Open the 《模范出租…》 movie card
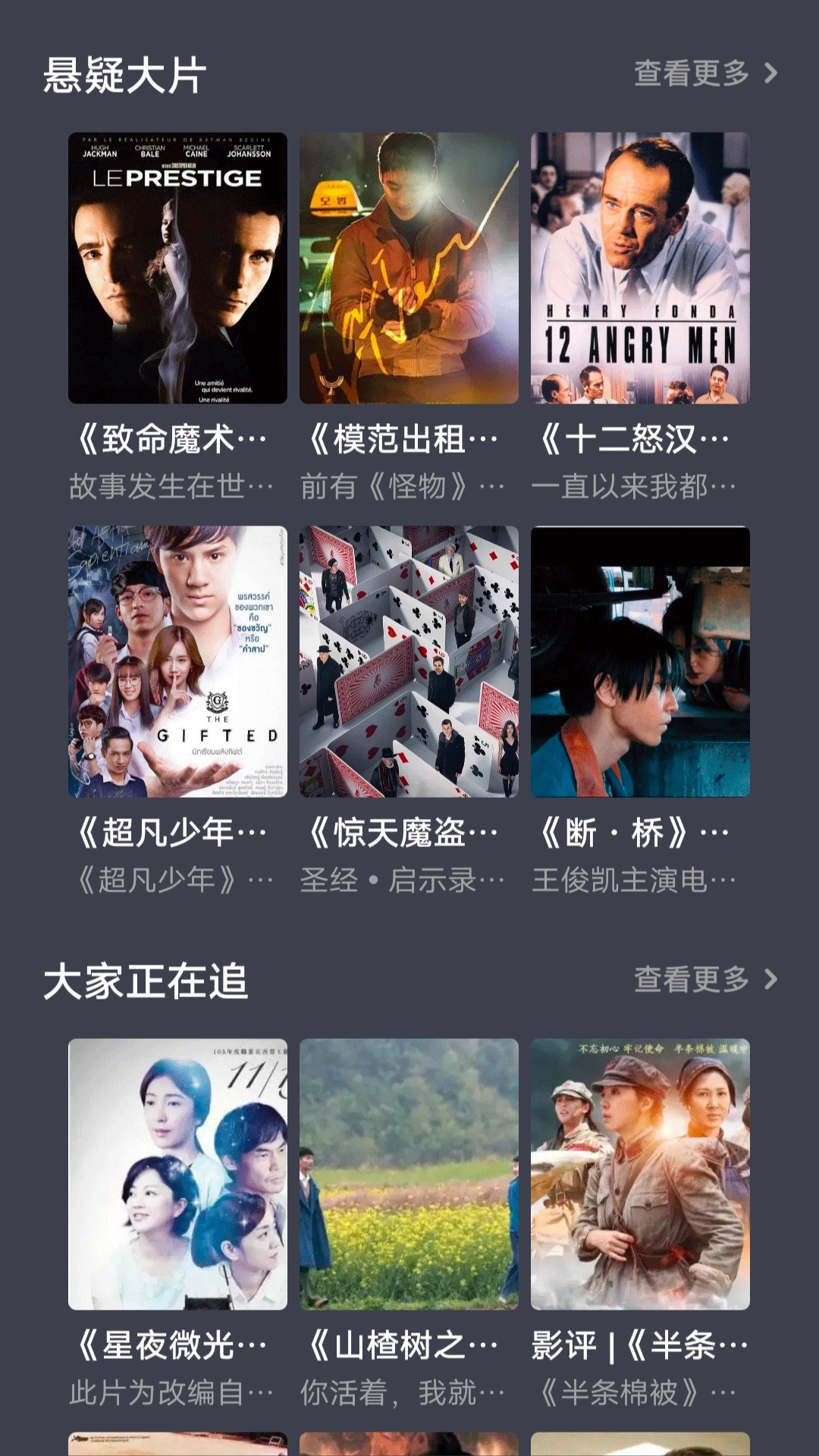The height and width of the screenshot is (1456, 819). [x=409, y=268]
